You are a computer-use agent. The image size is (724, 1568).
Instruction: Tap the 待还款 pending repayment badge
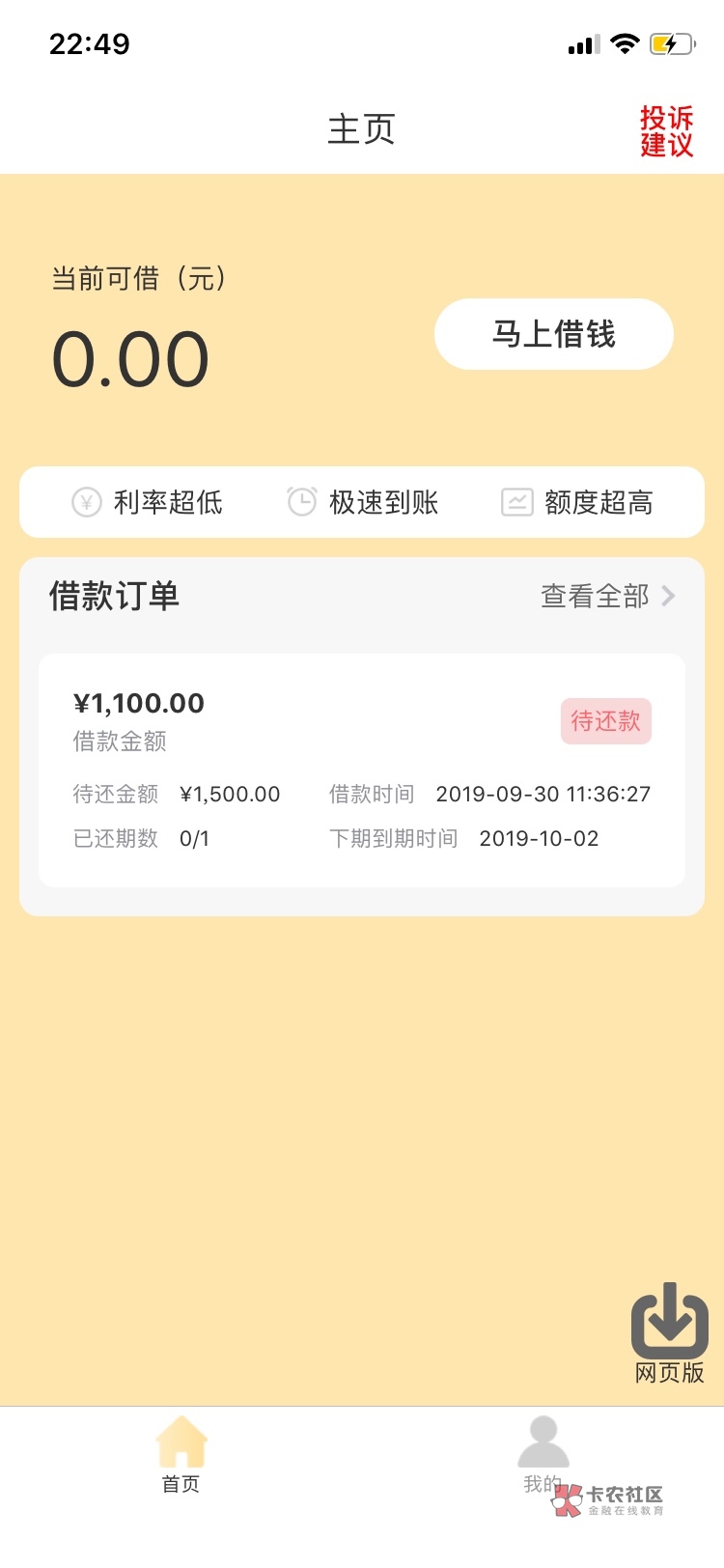coord(606,721)
